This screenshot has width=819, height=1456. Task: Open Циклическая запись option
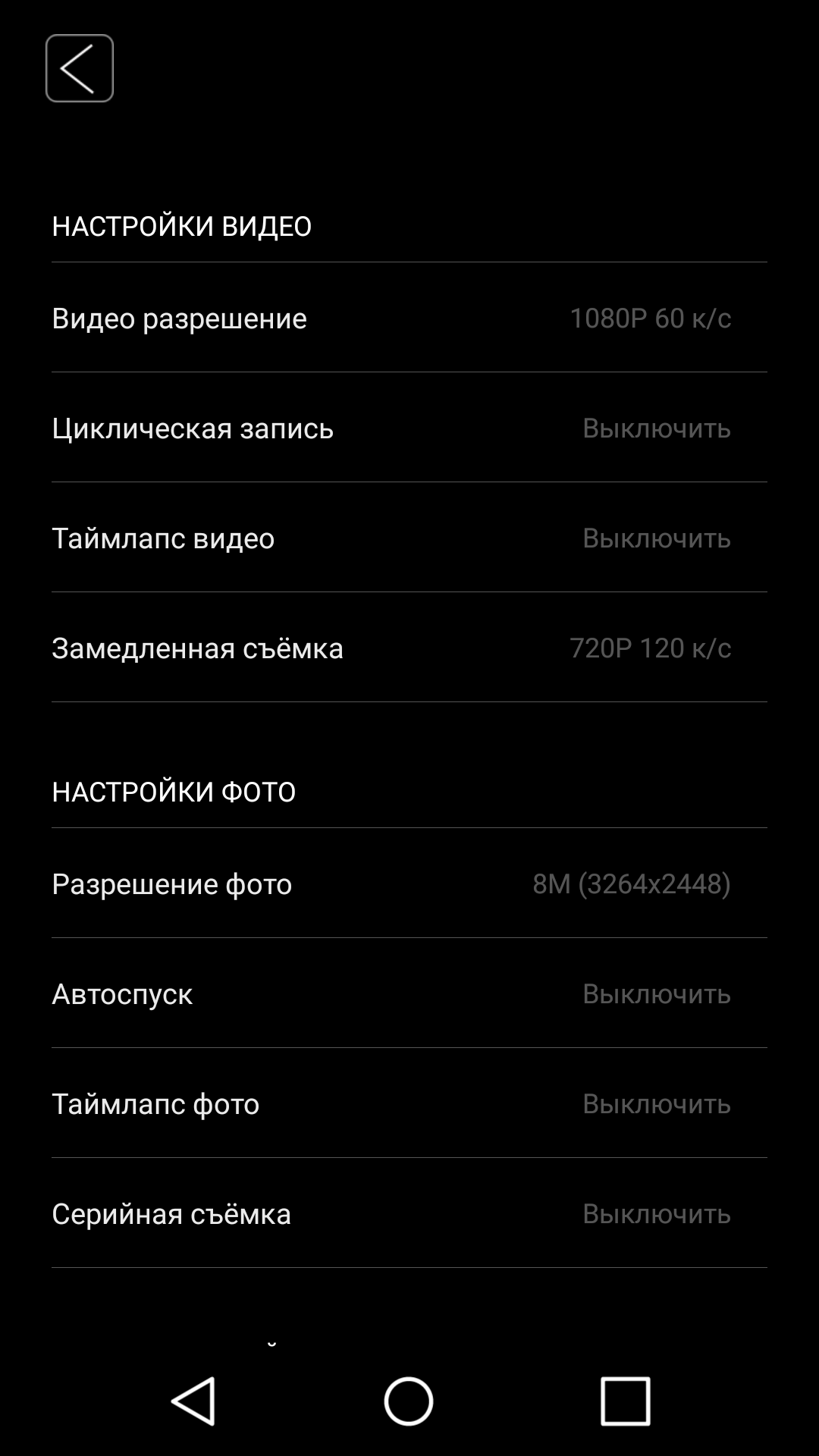(409, 428)
